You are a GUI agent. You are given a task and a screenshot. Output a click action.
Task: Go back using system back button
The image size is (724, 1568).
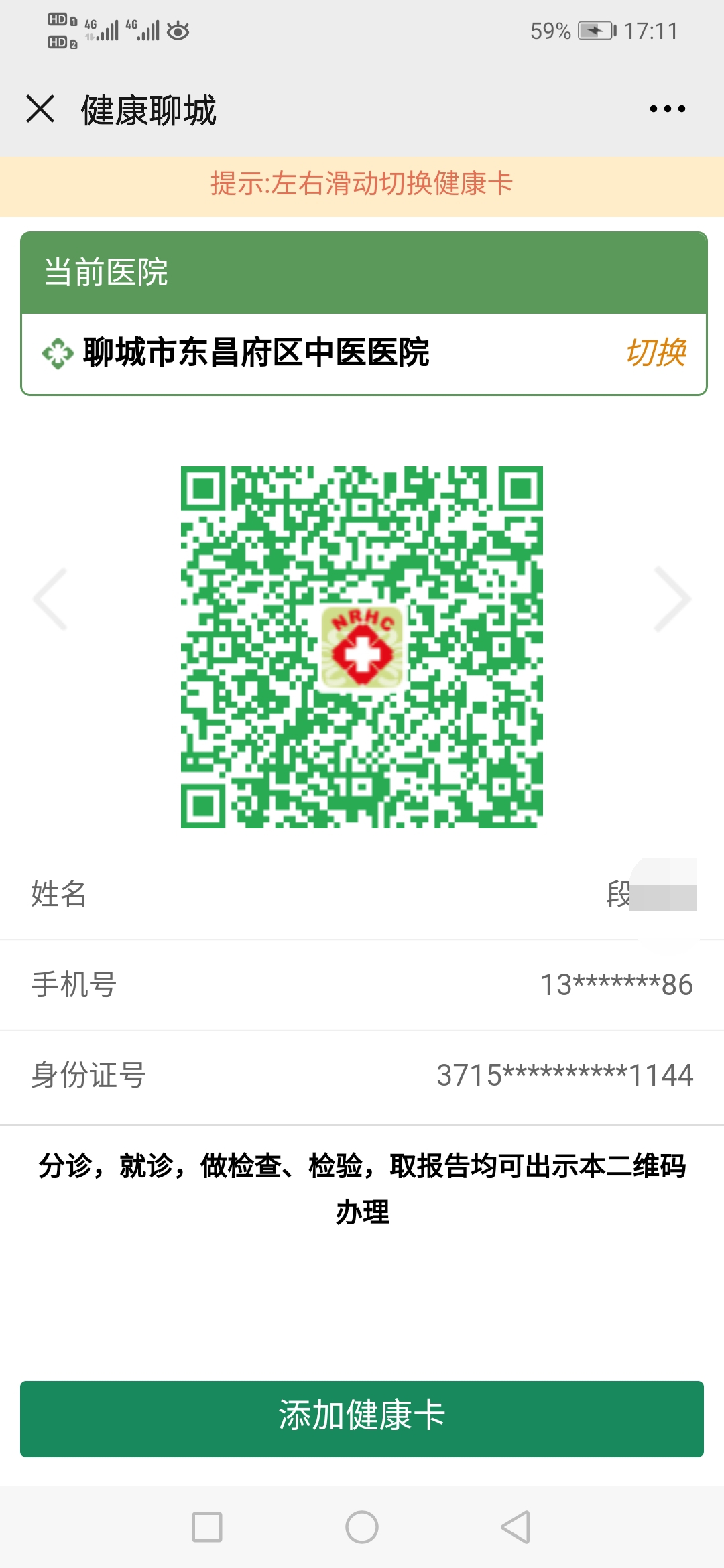coord(516,1527)
